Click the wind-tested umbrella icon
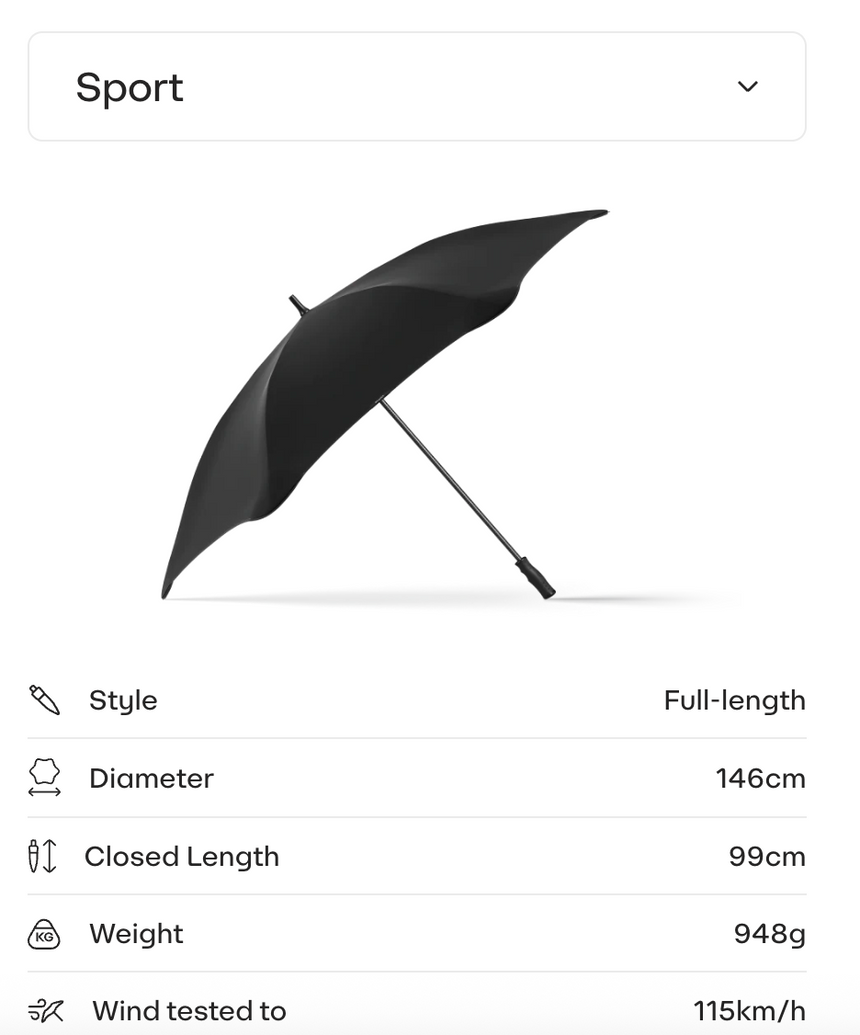Viewport: 860px width, 1035px height. tap(42, 1010)
